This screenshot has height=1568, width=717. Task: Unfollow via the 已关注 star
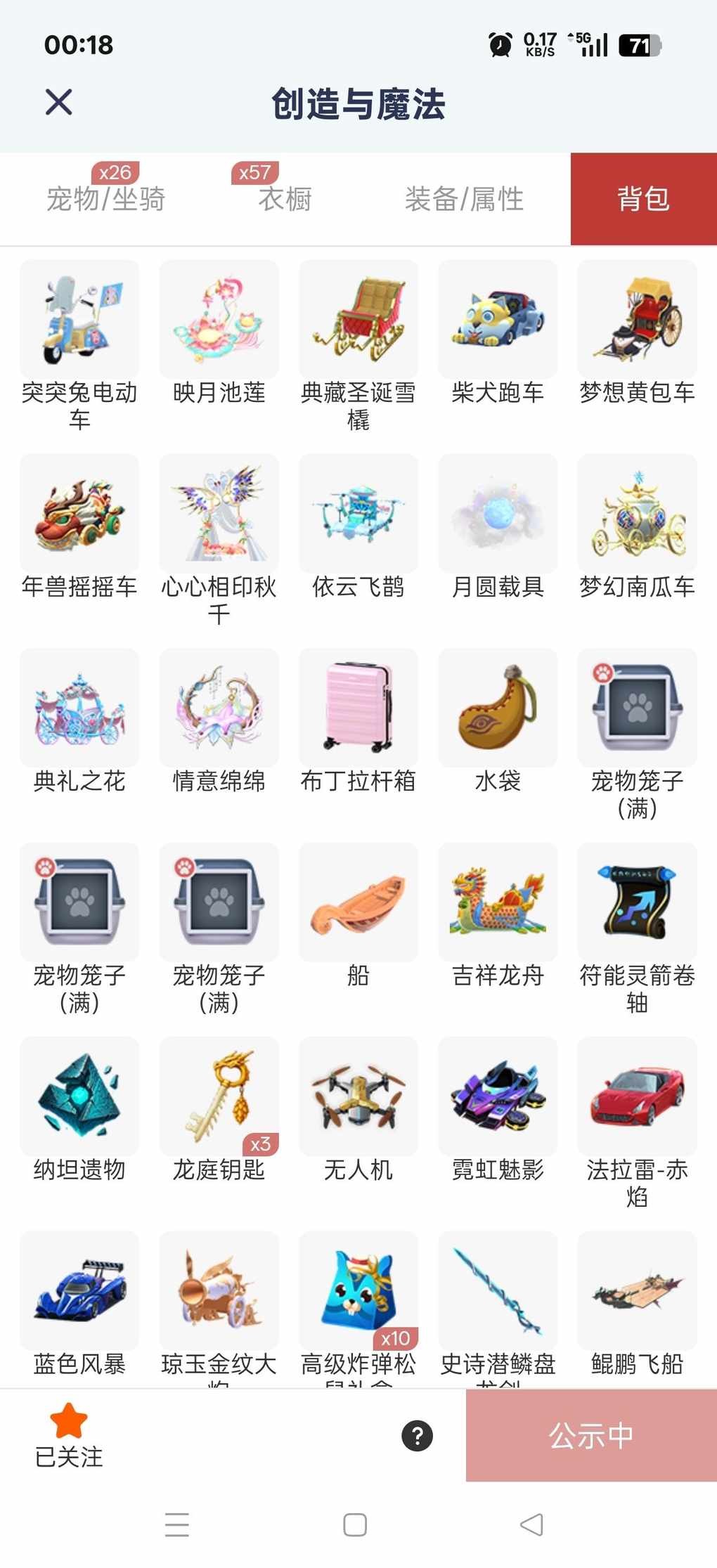pyautogui.click(x=69, y=1435)
